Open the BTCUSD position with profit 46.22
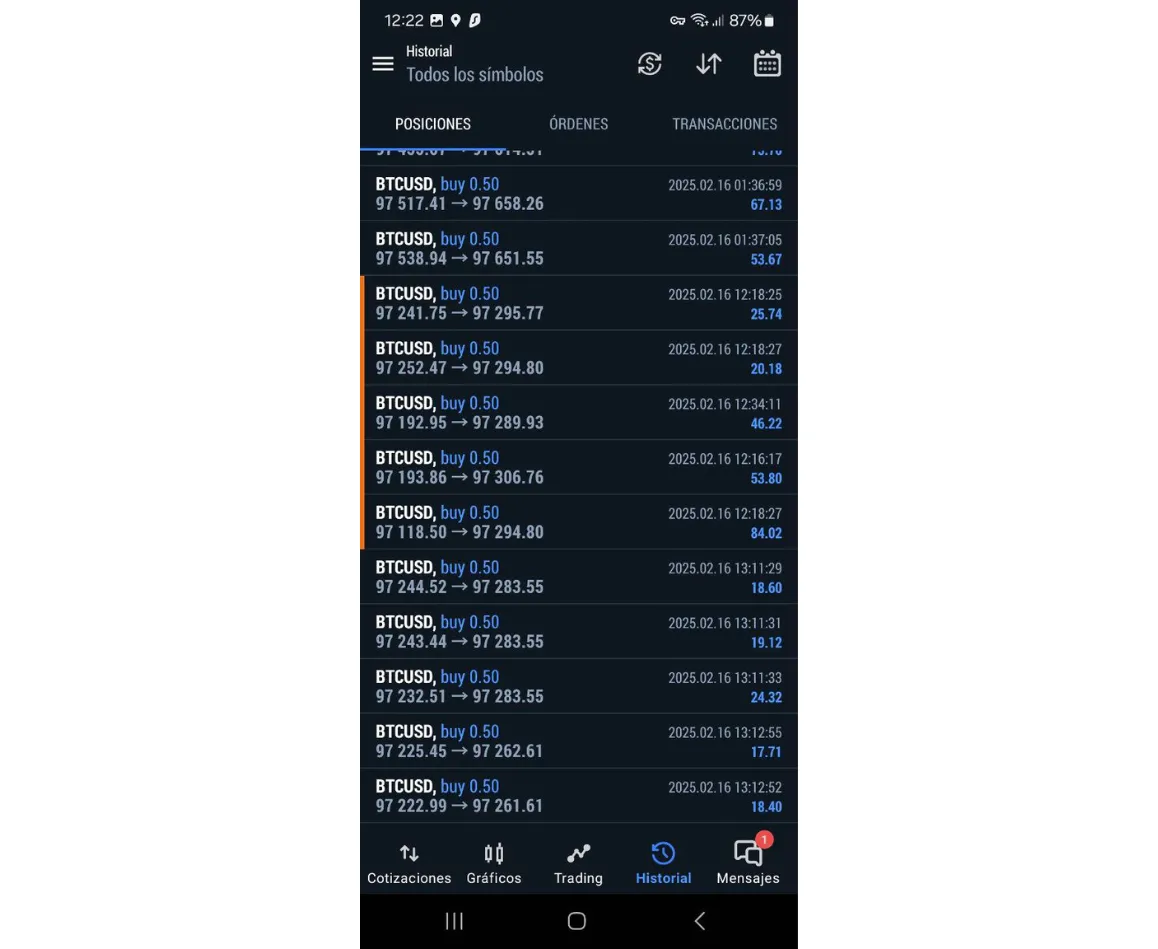Viewport: 1158px width, 949px height. (578, 413)
